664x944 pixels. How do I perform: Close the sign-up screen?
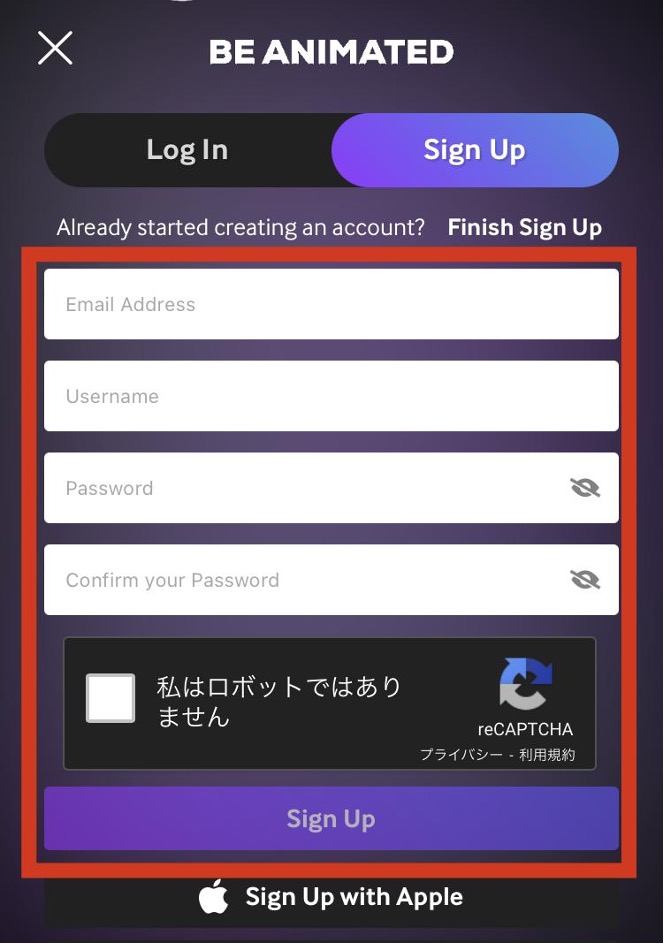(55, 47)
